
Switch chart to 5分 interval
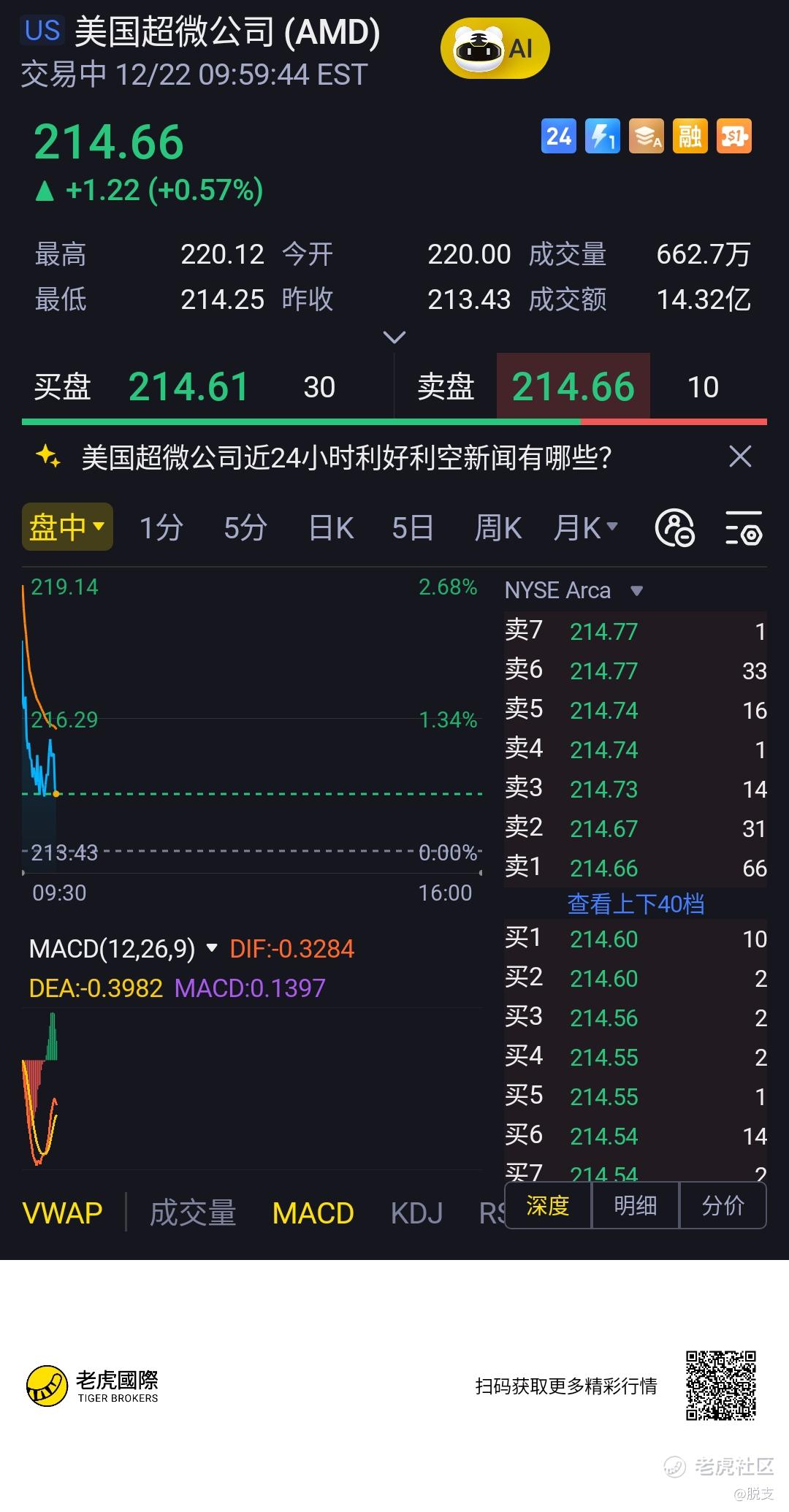[x=245, y=527]
